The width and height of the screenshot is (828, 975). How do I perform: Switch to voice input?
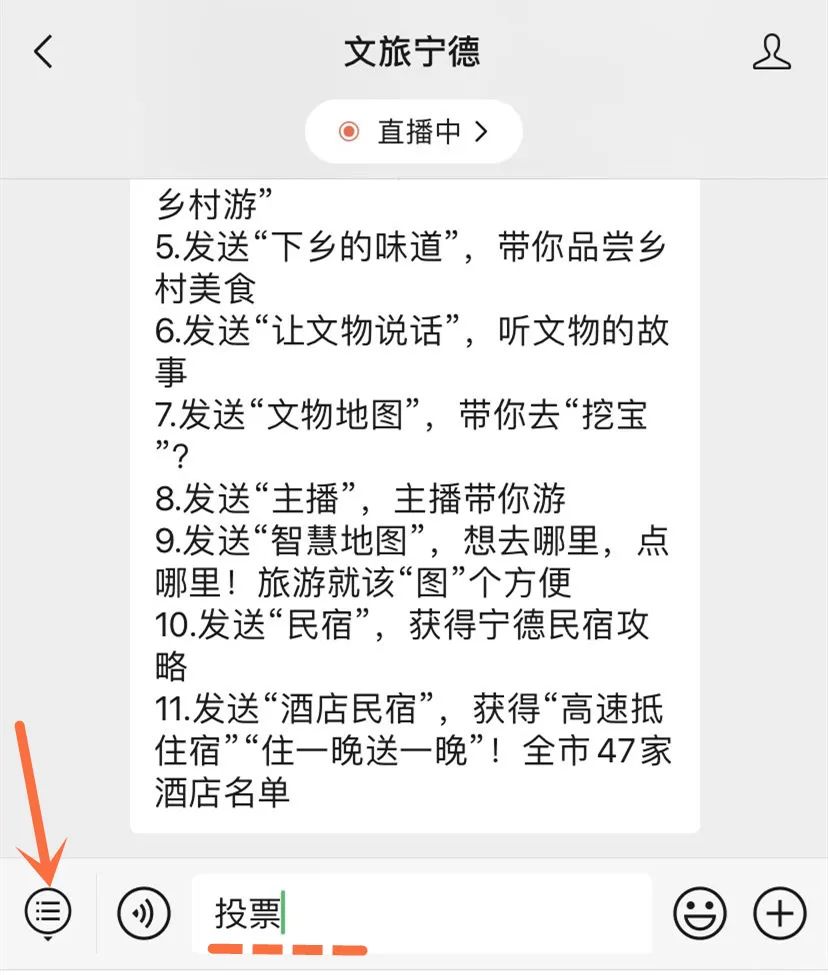coord(144,912)
